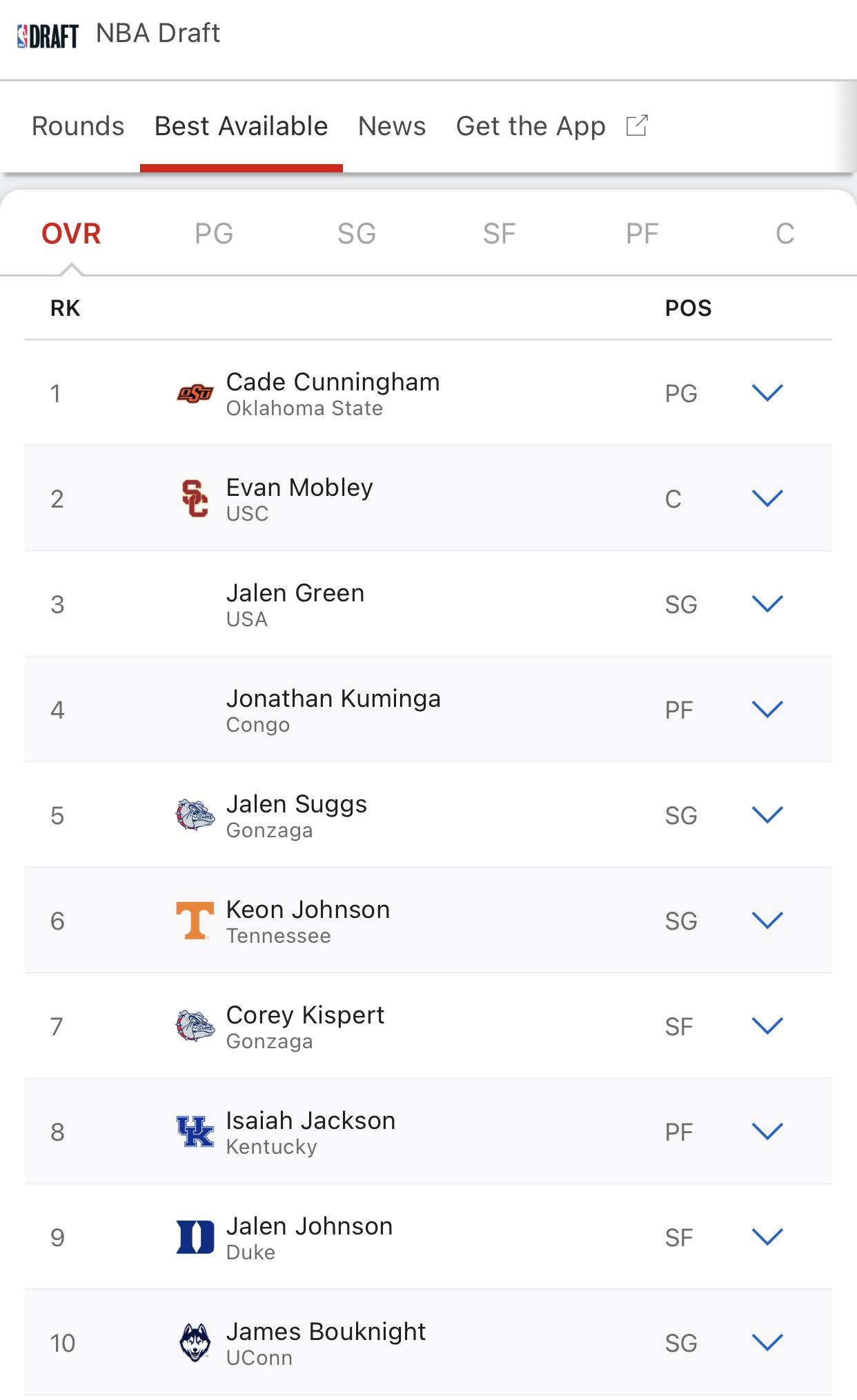The width and height of the screenshot is (857, 1400).
Task: Expand Cade Cunningham's player details chevron
Action: tap(768, 392)
